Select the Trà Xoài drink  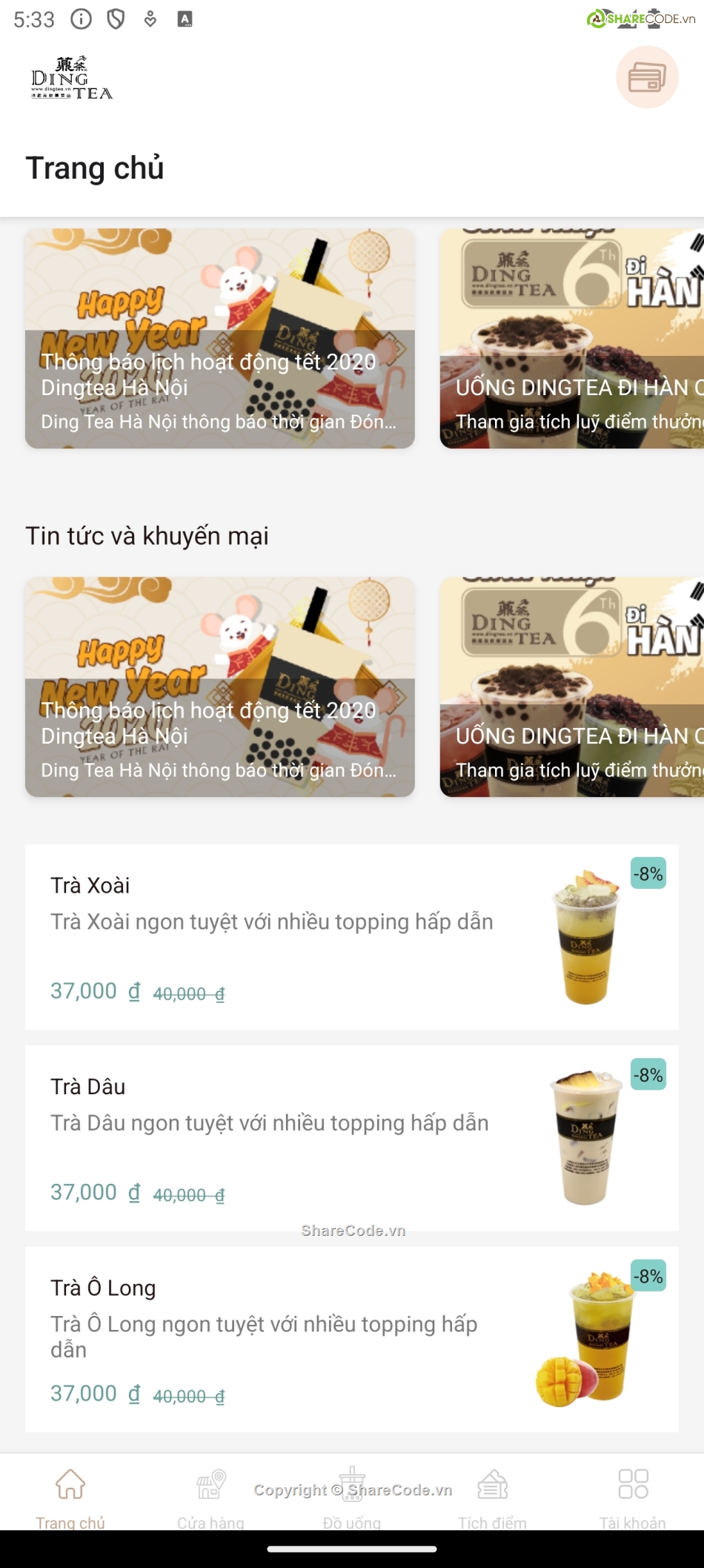351,936
